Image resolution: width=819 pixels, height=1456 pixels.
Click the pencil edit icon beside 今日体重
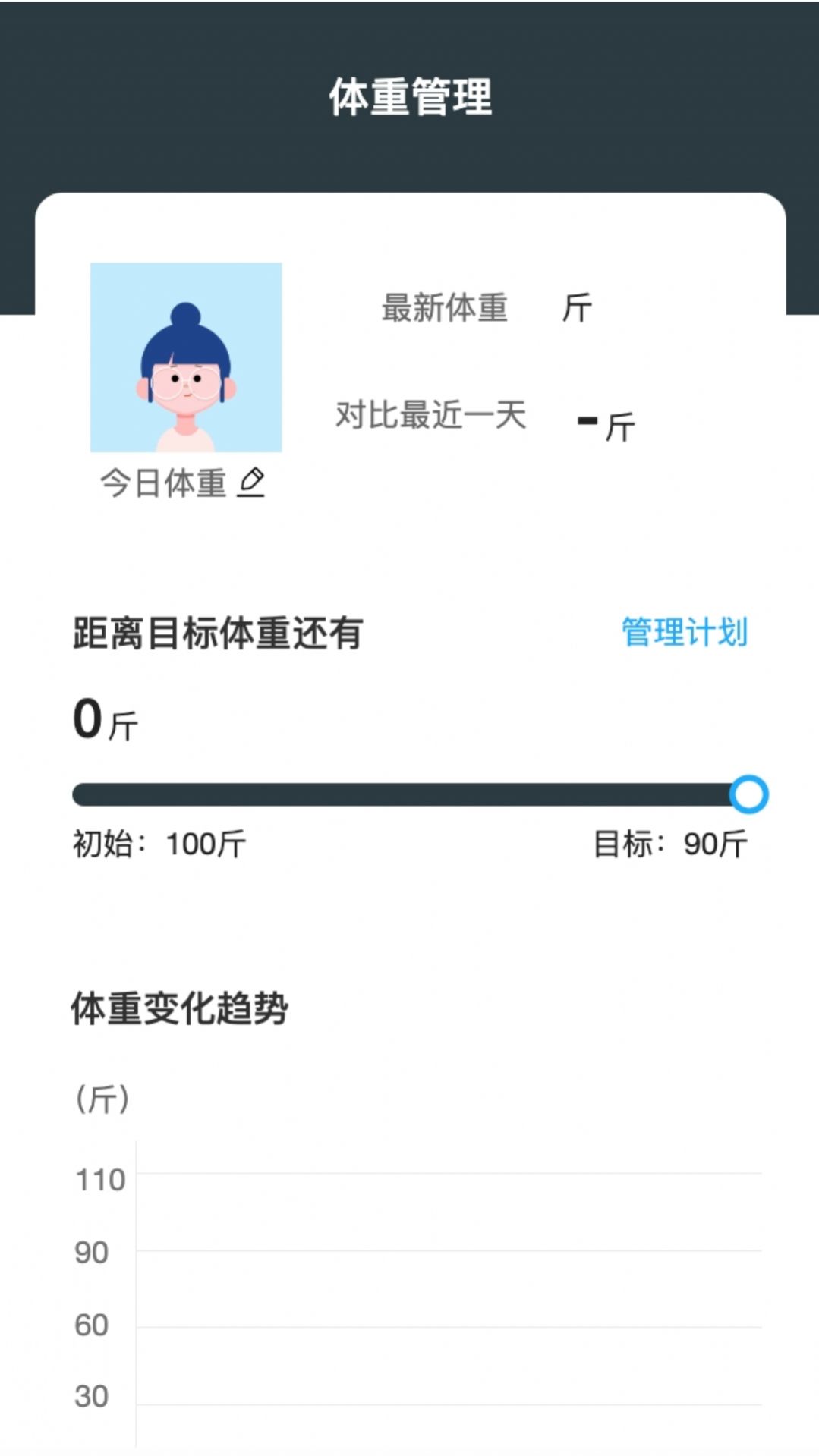(x=253, y=480)
